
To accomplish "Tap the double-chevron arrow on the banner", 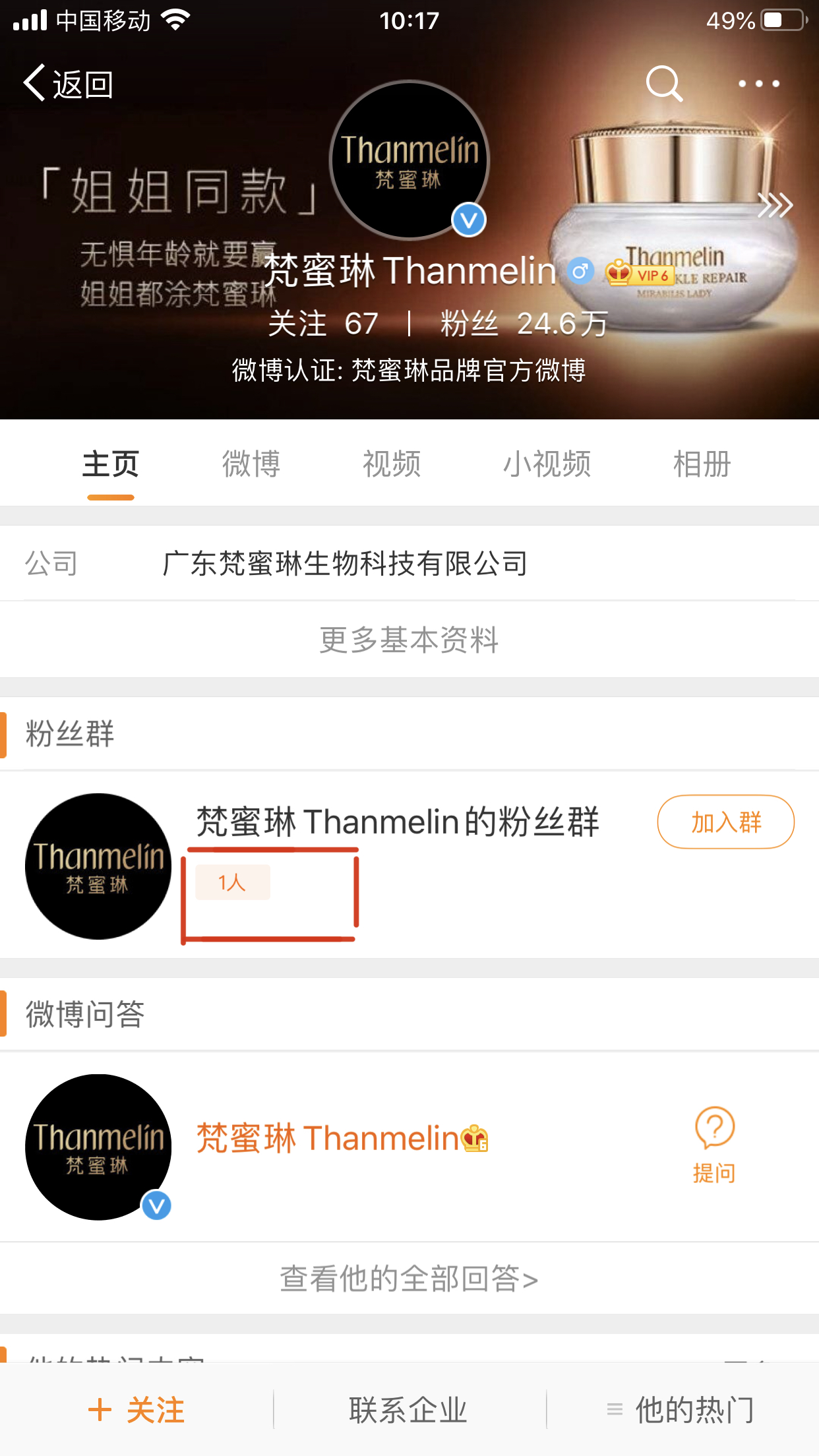I will tap(774, 205).
